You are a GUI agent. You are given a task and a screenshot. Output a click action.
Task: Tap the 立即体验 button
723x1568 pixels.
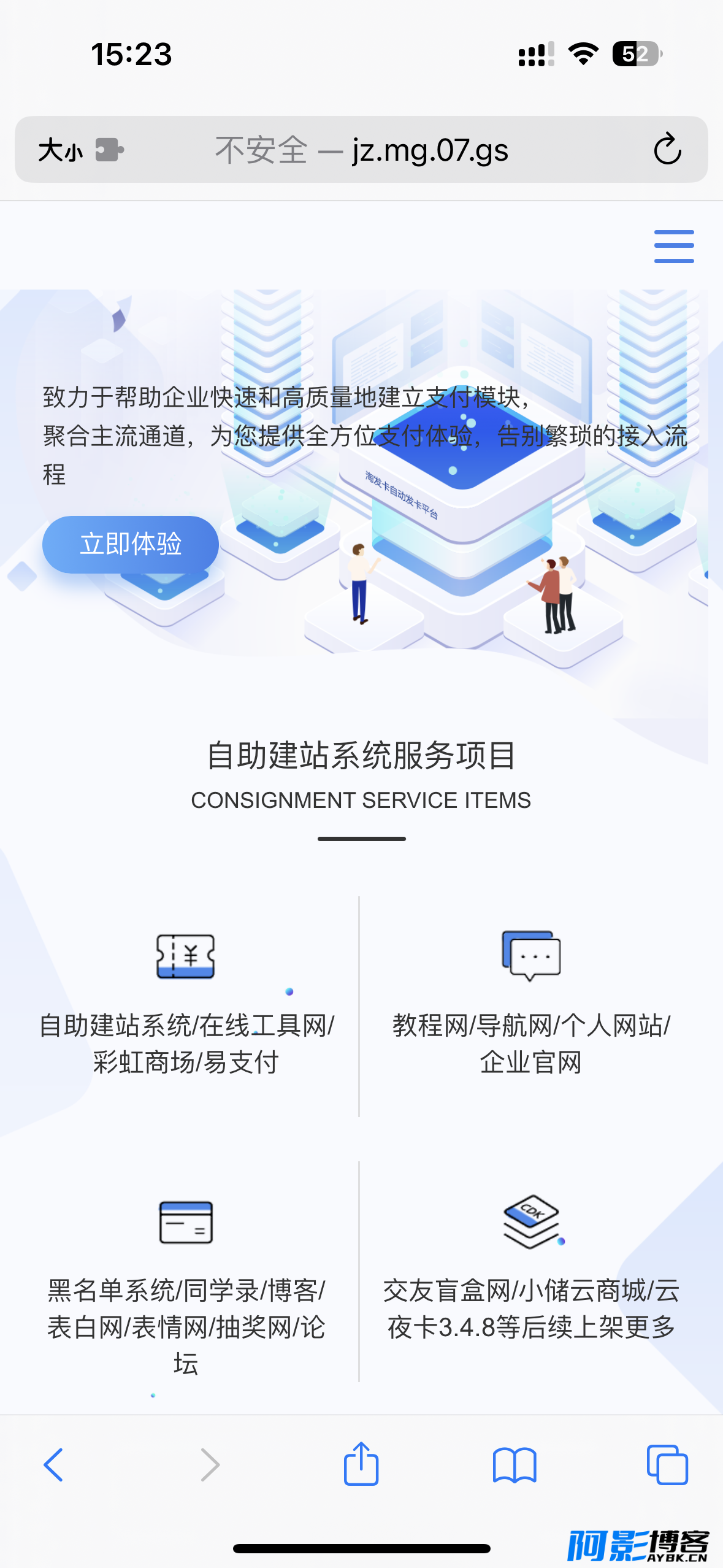(131, 544)
